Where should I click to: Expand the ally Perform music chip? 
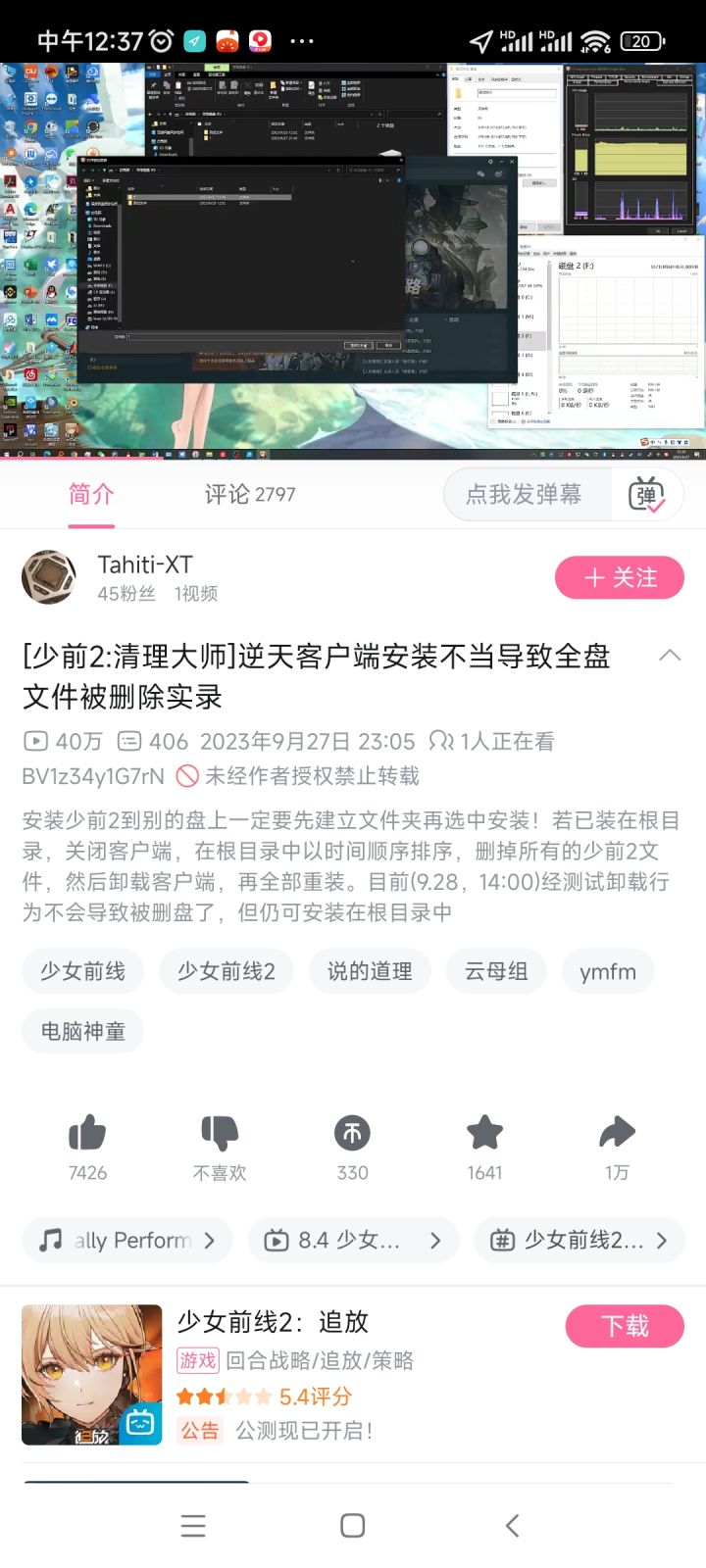point(209,1240)
